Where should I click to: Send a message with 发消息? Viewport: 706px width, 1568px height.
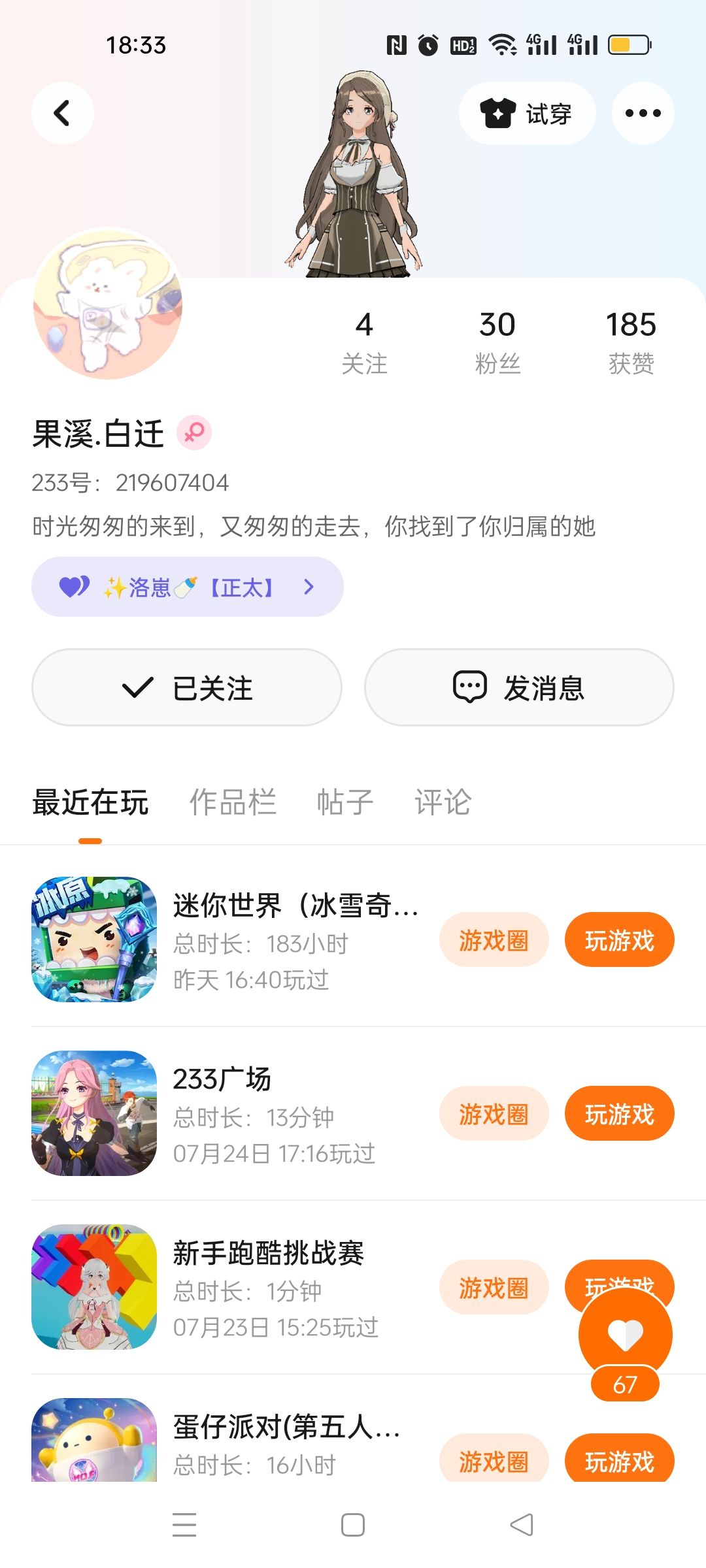(x=519, y=687)
